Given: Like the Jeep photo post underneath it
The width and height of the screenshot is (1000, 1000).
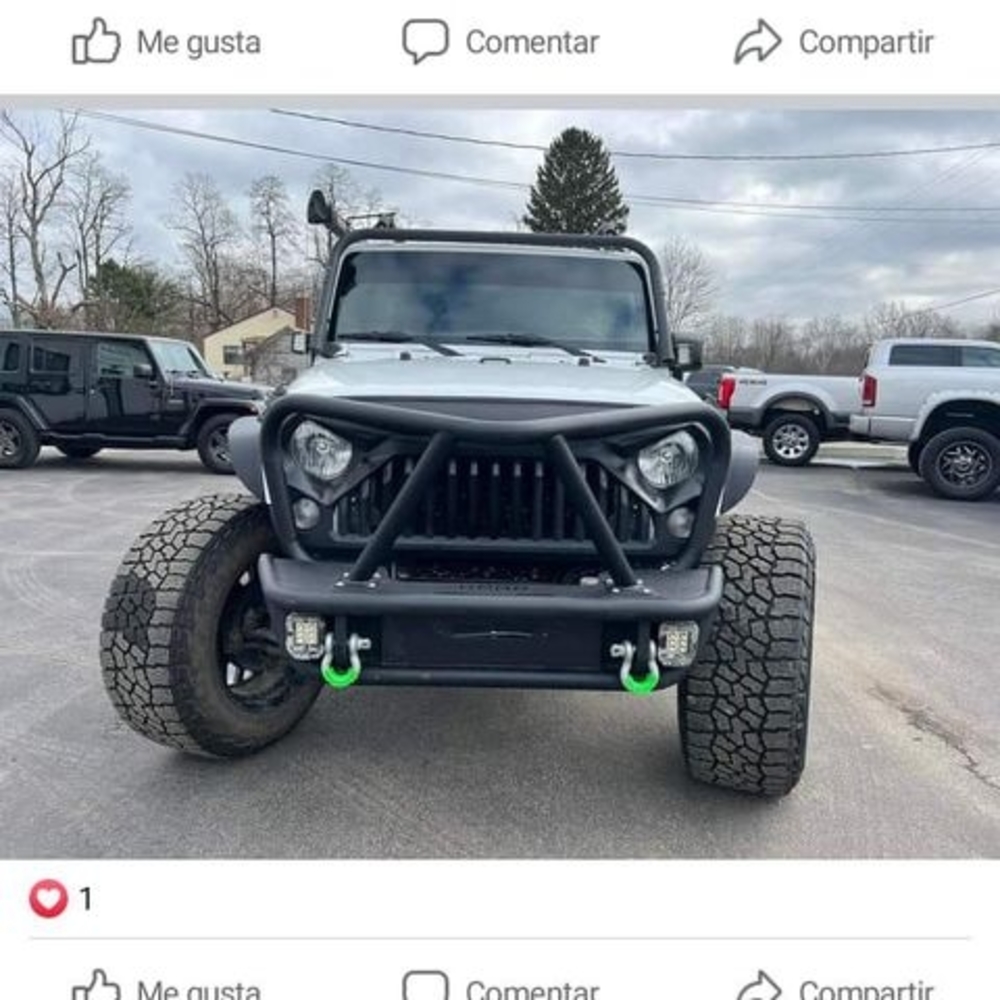Looking at the screenshot, I should [x=166, y=988].
